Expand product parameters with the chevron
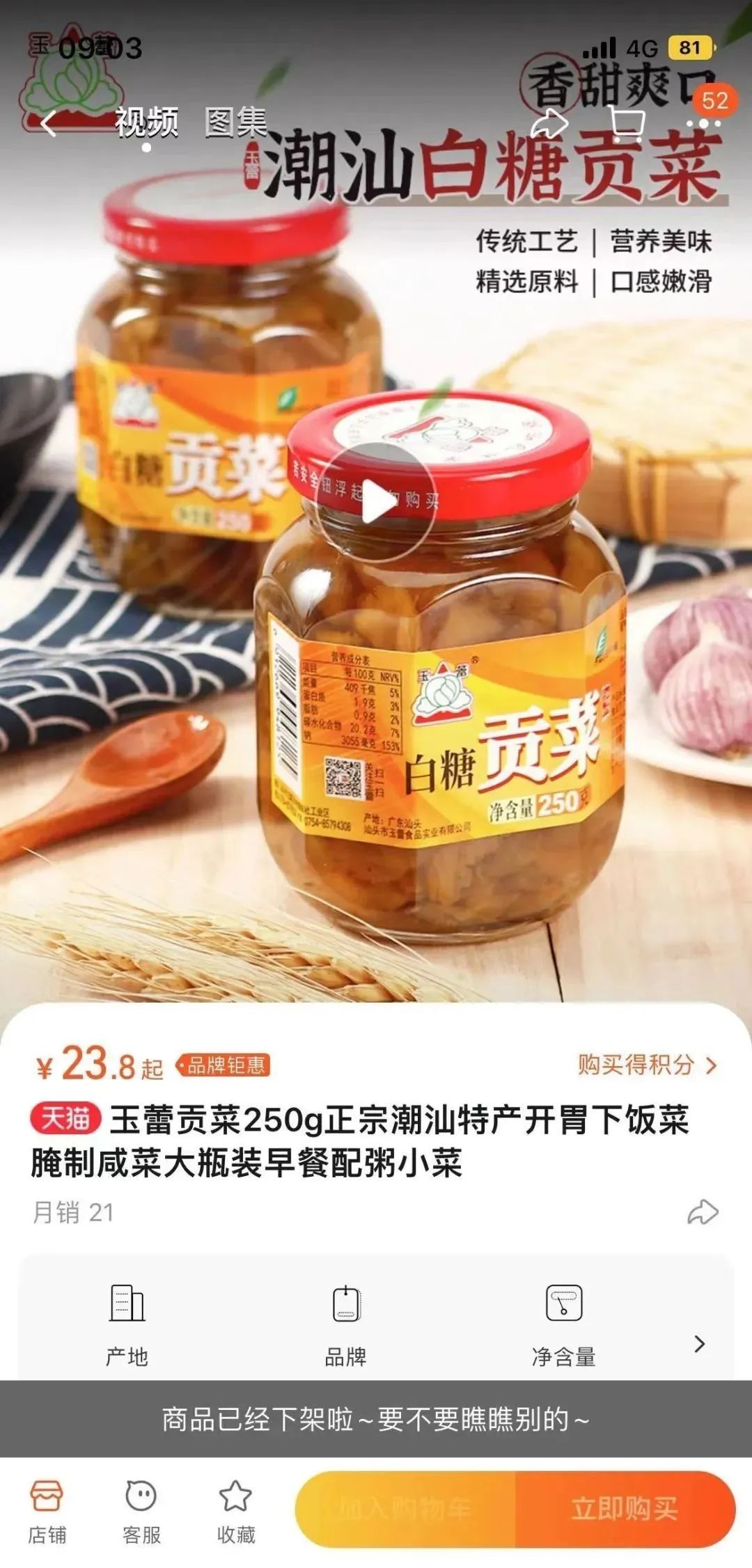 coord(700,1344)
